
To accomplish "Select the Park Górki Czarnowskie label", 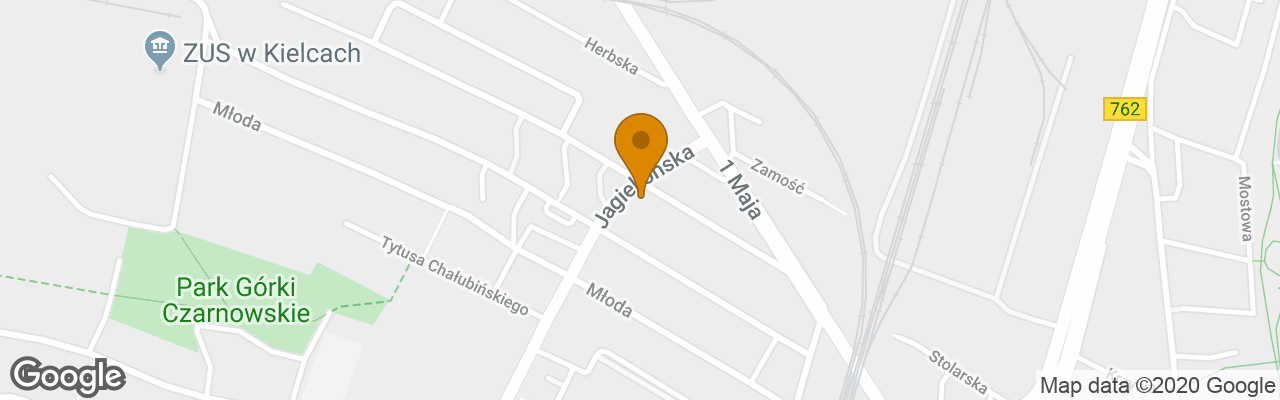I will (x=236, y=299).
